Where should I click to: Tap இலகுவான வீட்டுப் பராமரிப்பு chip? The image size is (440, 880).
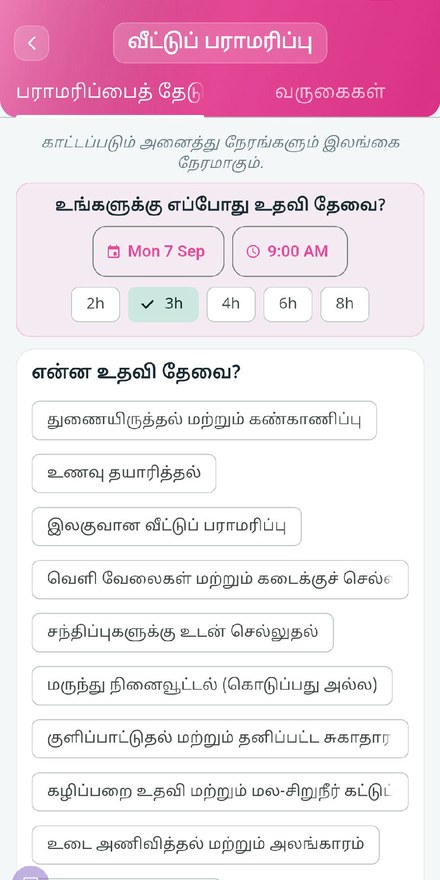[x=167, y=526]
